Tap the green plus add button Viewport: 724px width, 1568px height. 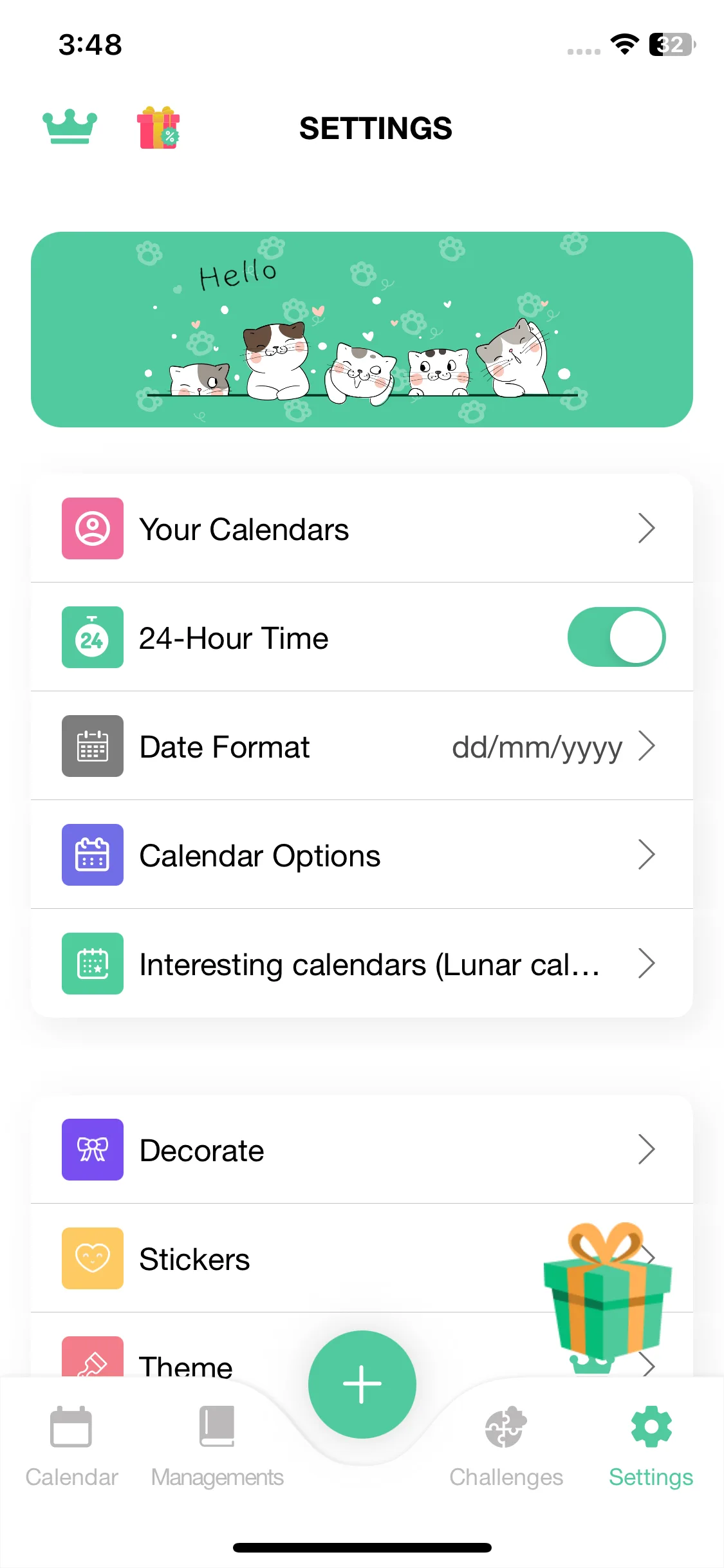pos(362,1384)
